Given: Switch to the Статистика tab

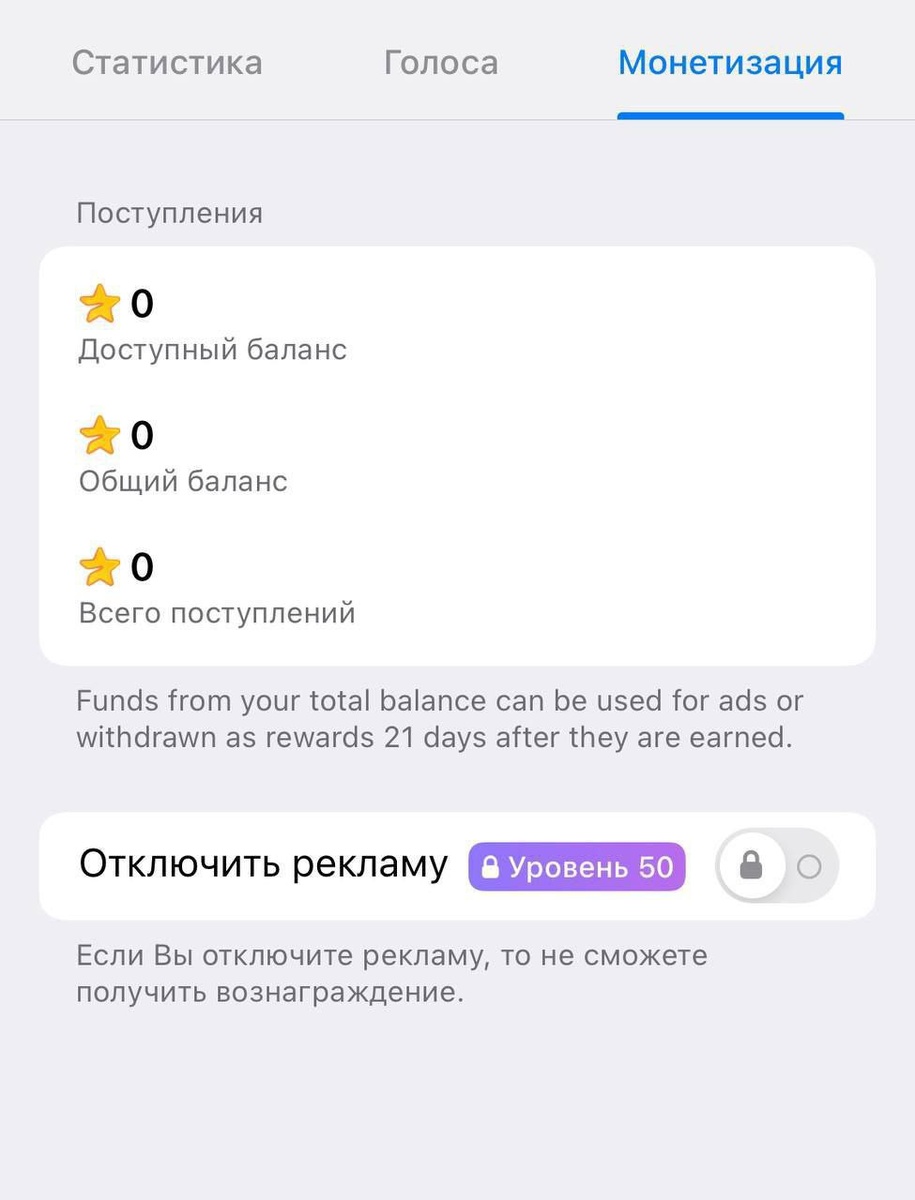Looking at the screenshot, I should [166, 62].
